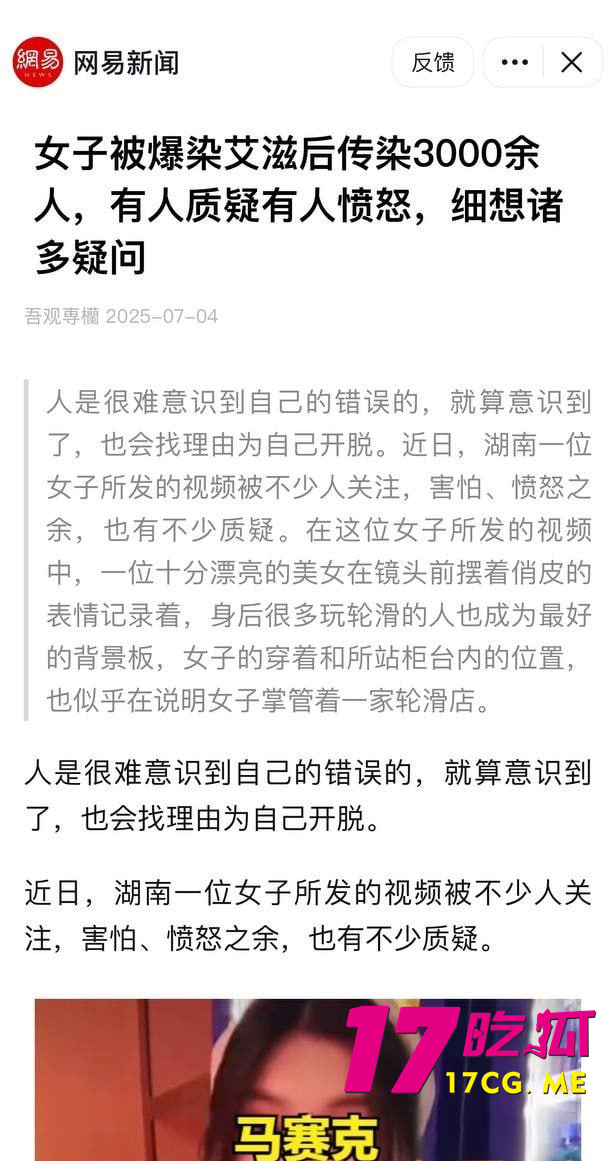Viewport: 616px width, 1161px height.
Task: Close the 网易新闻 article page
Action: click(572, 62)
